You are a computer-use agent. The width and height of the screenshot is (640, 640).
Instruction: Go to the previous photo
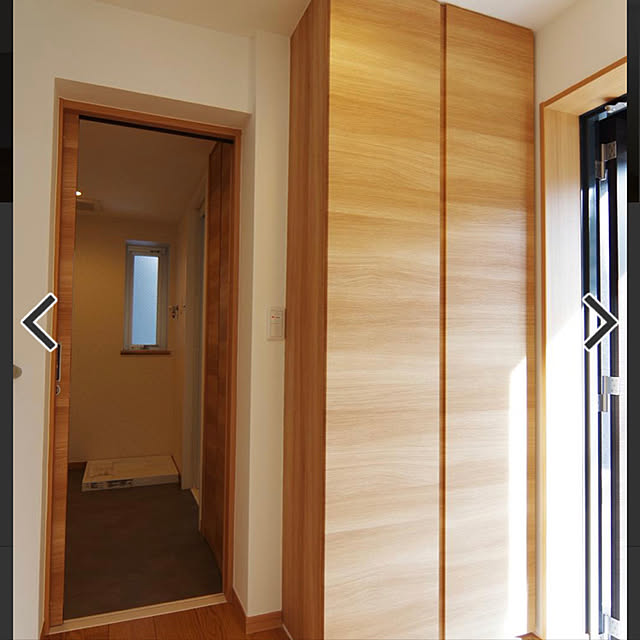coord(39,322)
